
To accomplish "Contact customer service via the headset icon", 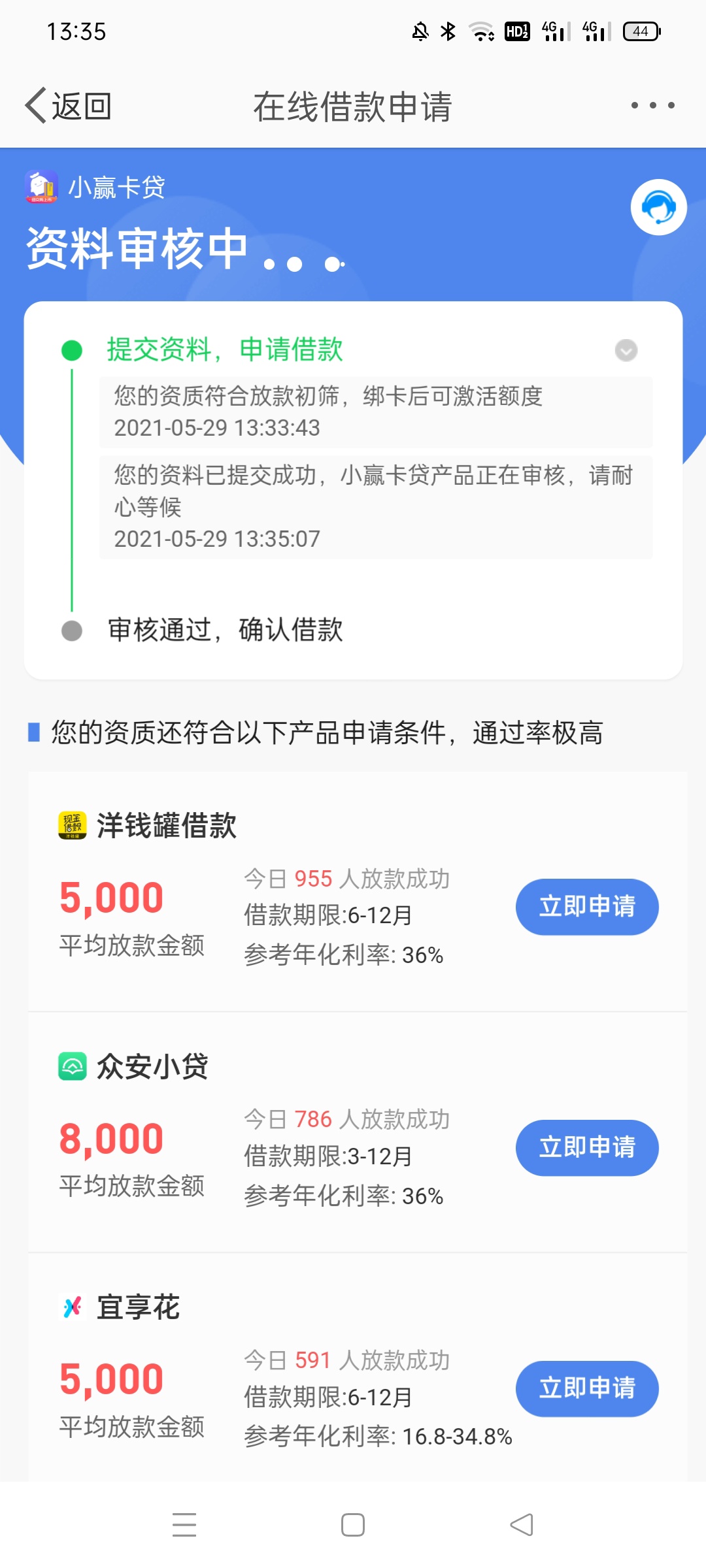I will coord(658,207).
